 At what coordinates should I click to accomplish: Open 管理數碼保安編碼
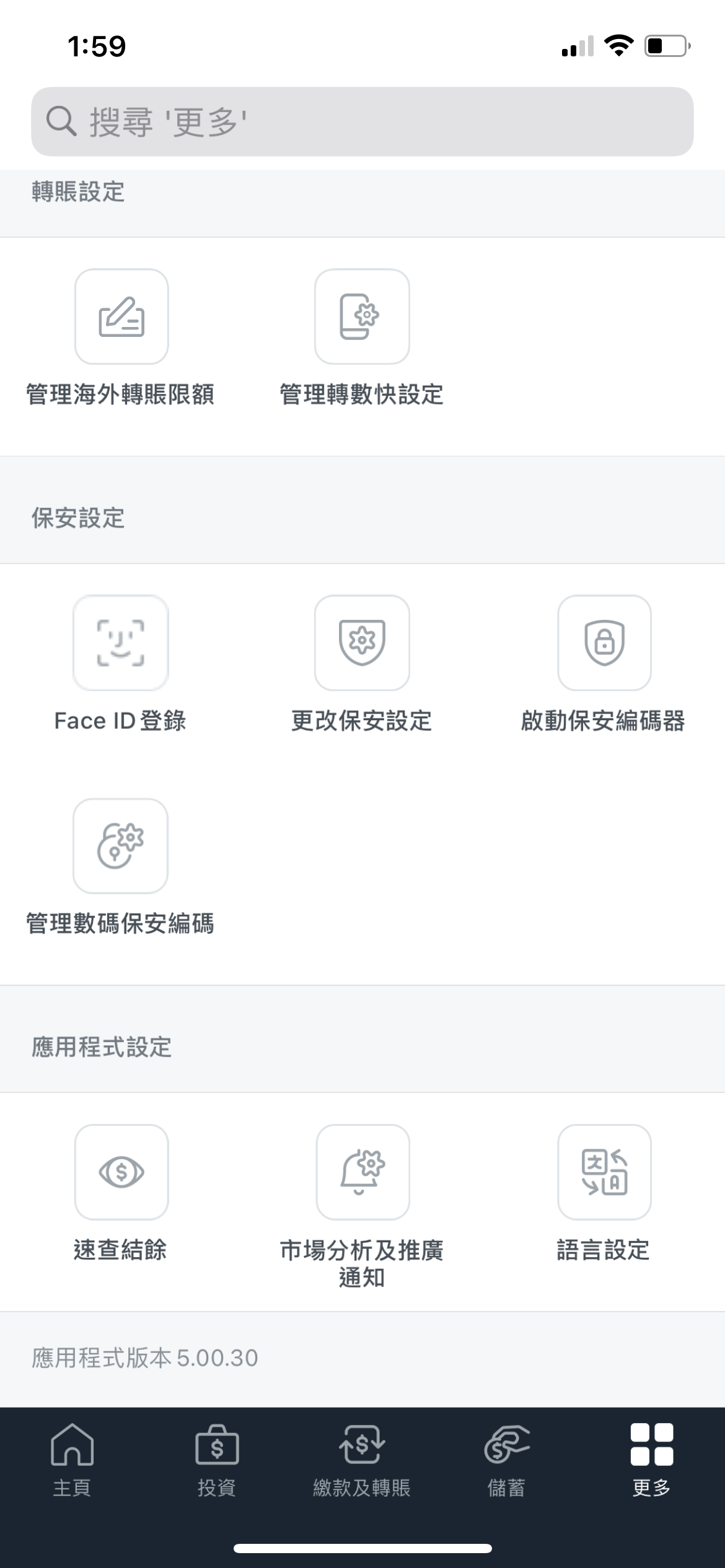point(121,846)
